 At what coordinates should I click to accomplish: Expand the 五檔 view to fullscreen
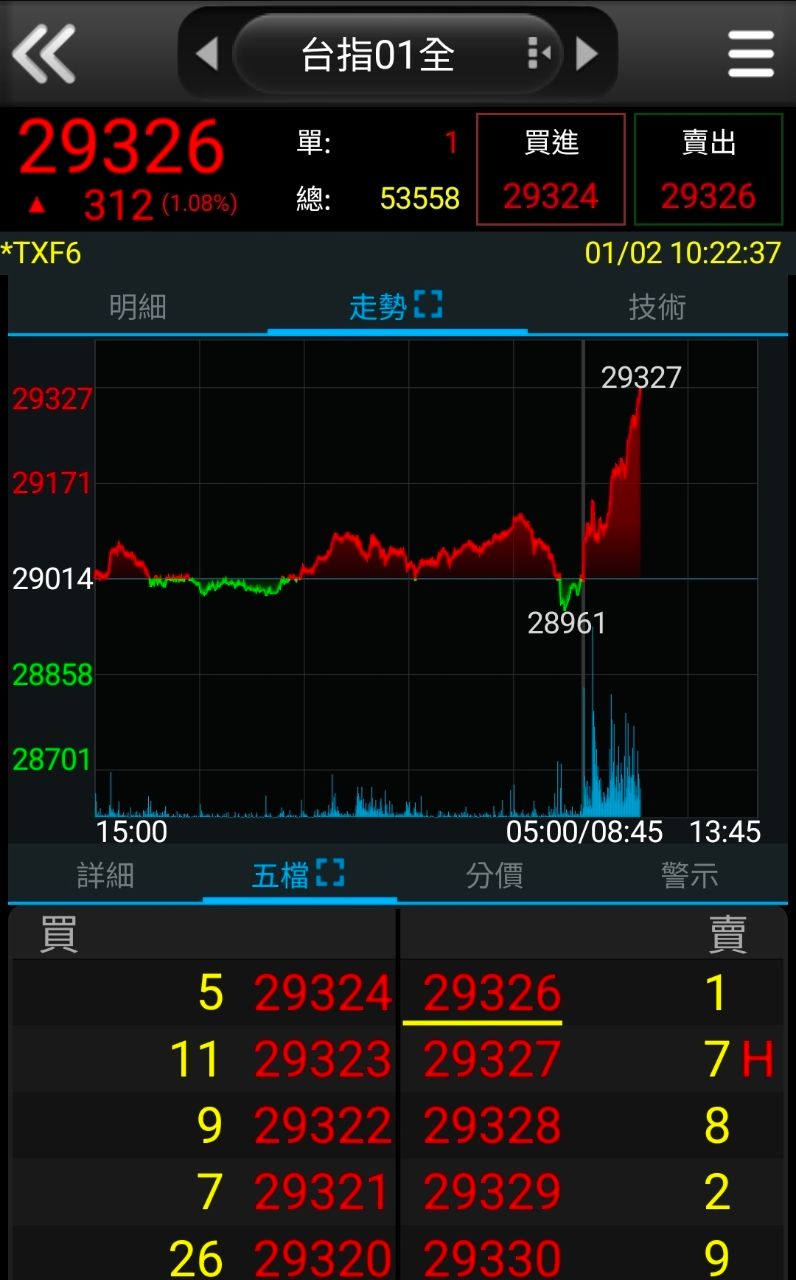point(330,873)
